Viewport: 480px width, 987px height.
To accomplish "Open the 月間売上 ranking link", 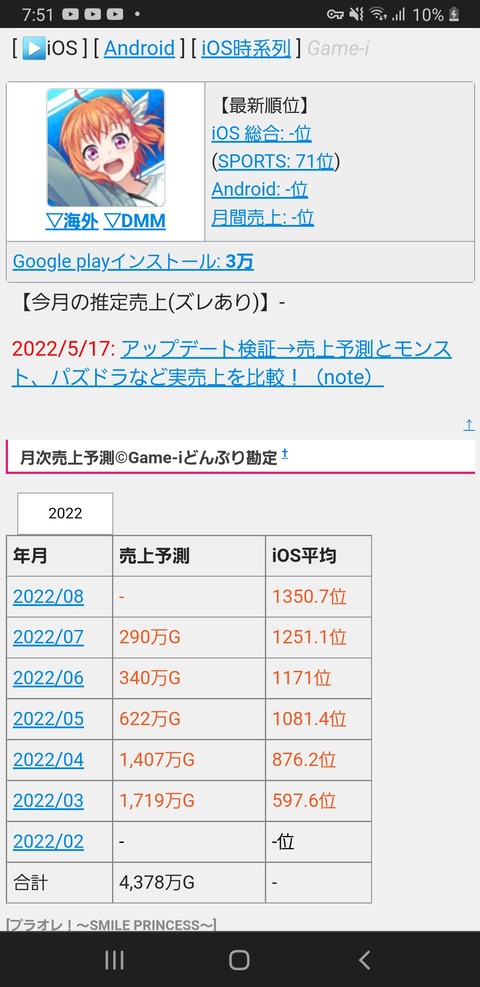I will click(262, 218).
